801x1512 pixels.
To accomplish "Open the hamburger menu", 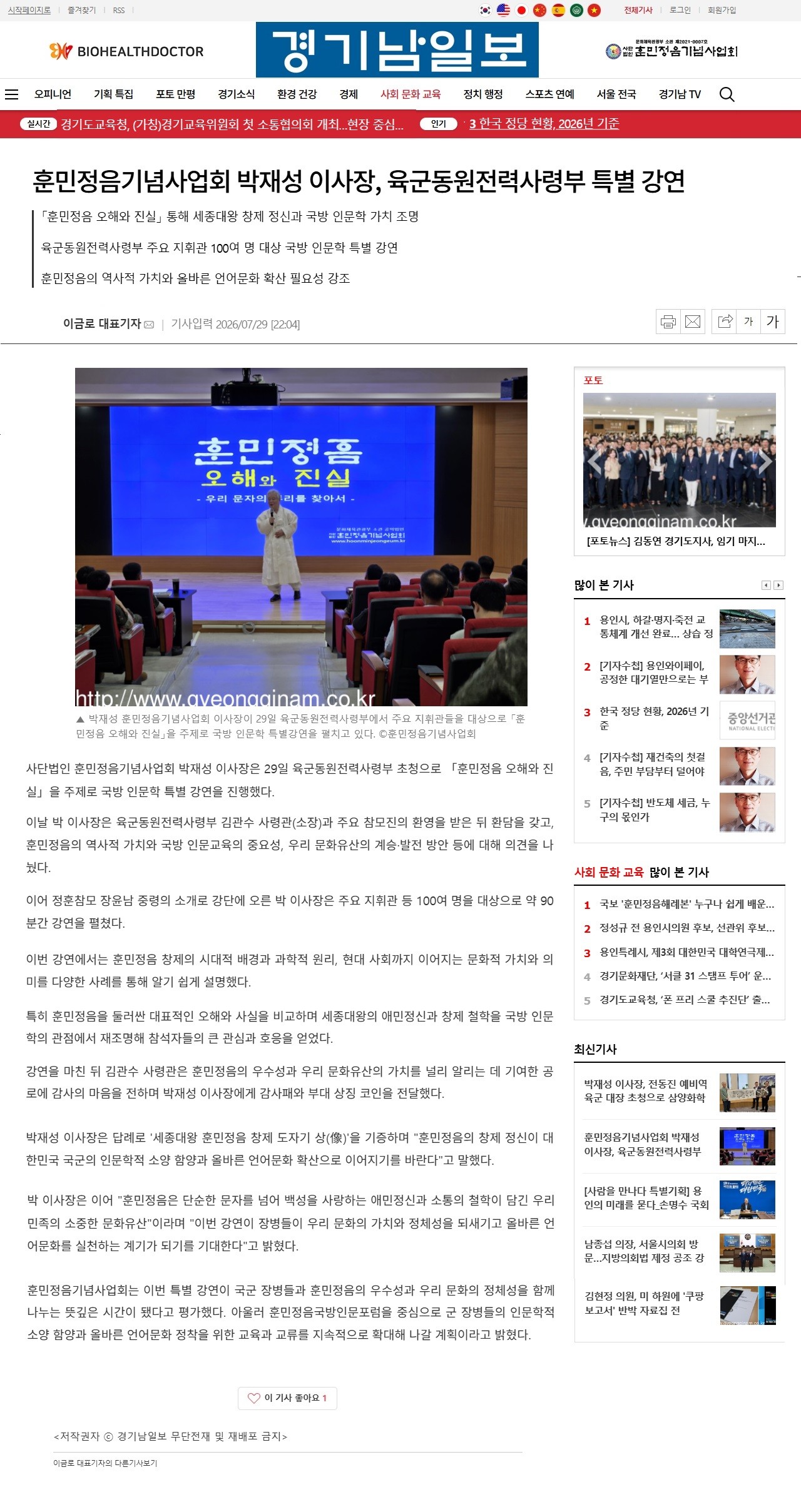I will 11,94.
